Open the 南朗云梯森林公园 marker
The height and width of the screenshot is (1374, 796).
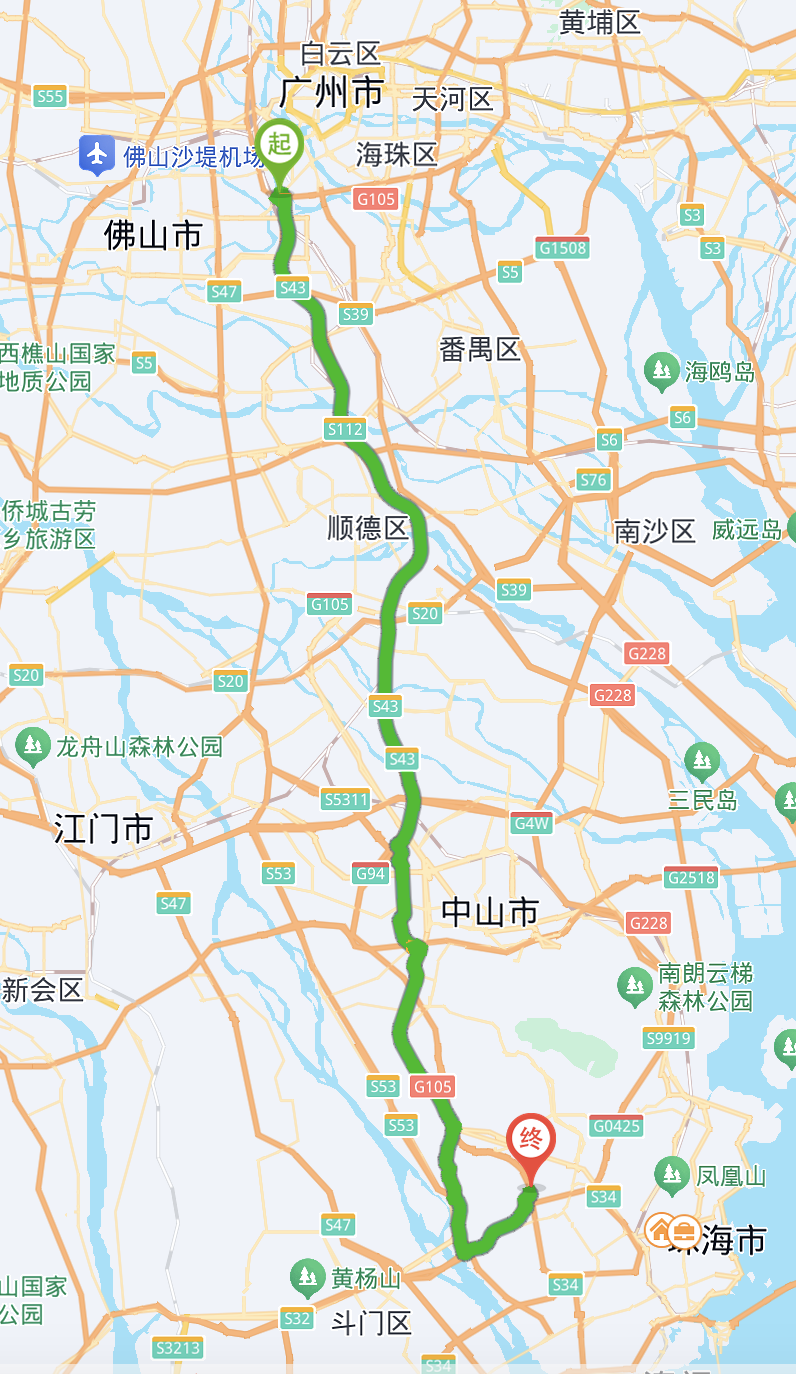pos(634,986)
